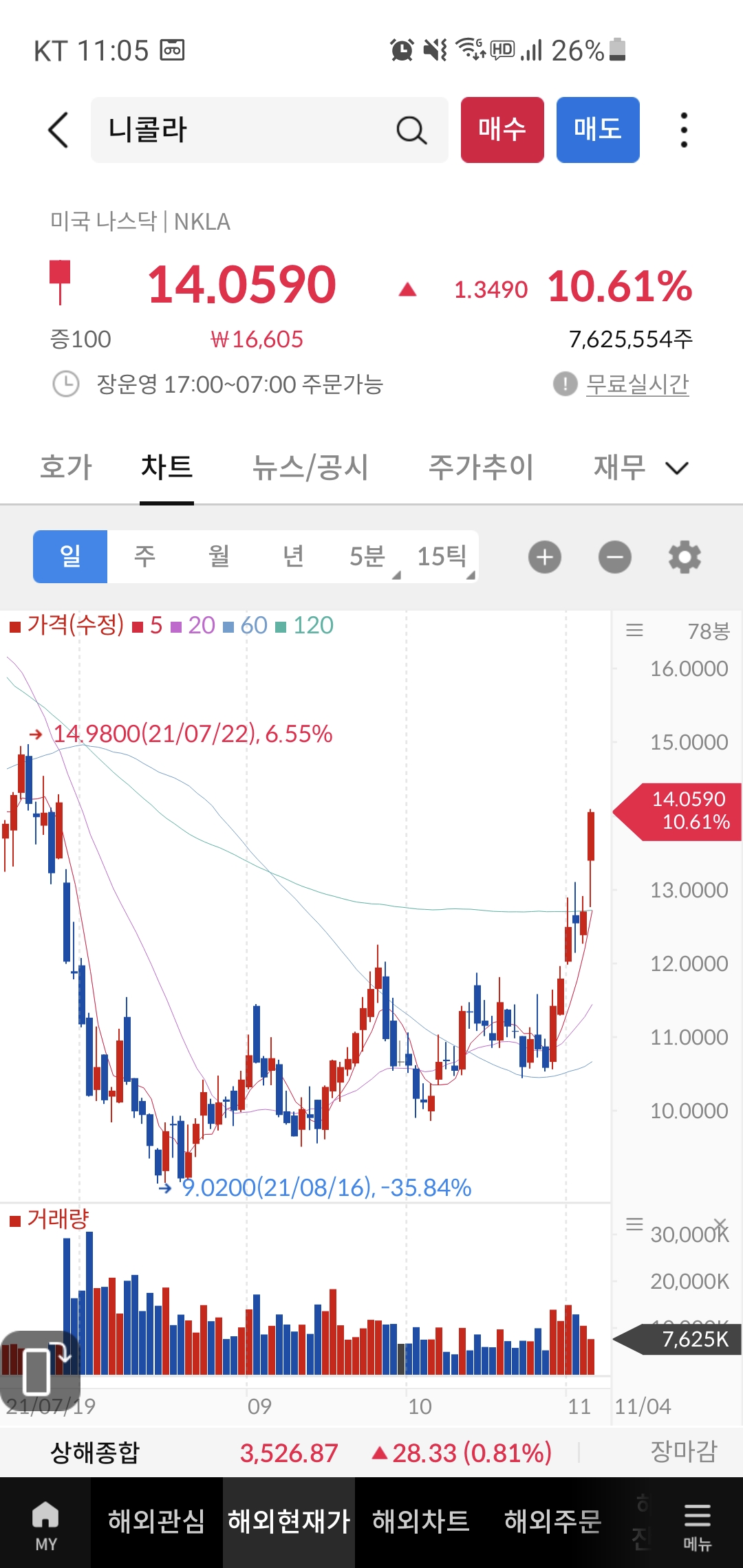Select the 5분 chart interval

[x=367, y=556]
